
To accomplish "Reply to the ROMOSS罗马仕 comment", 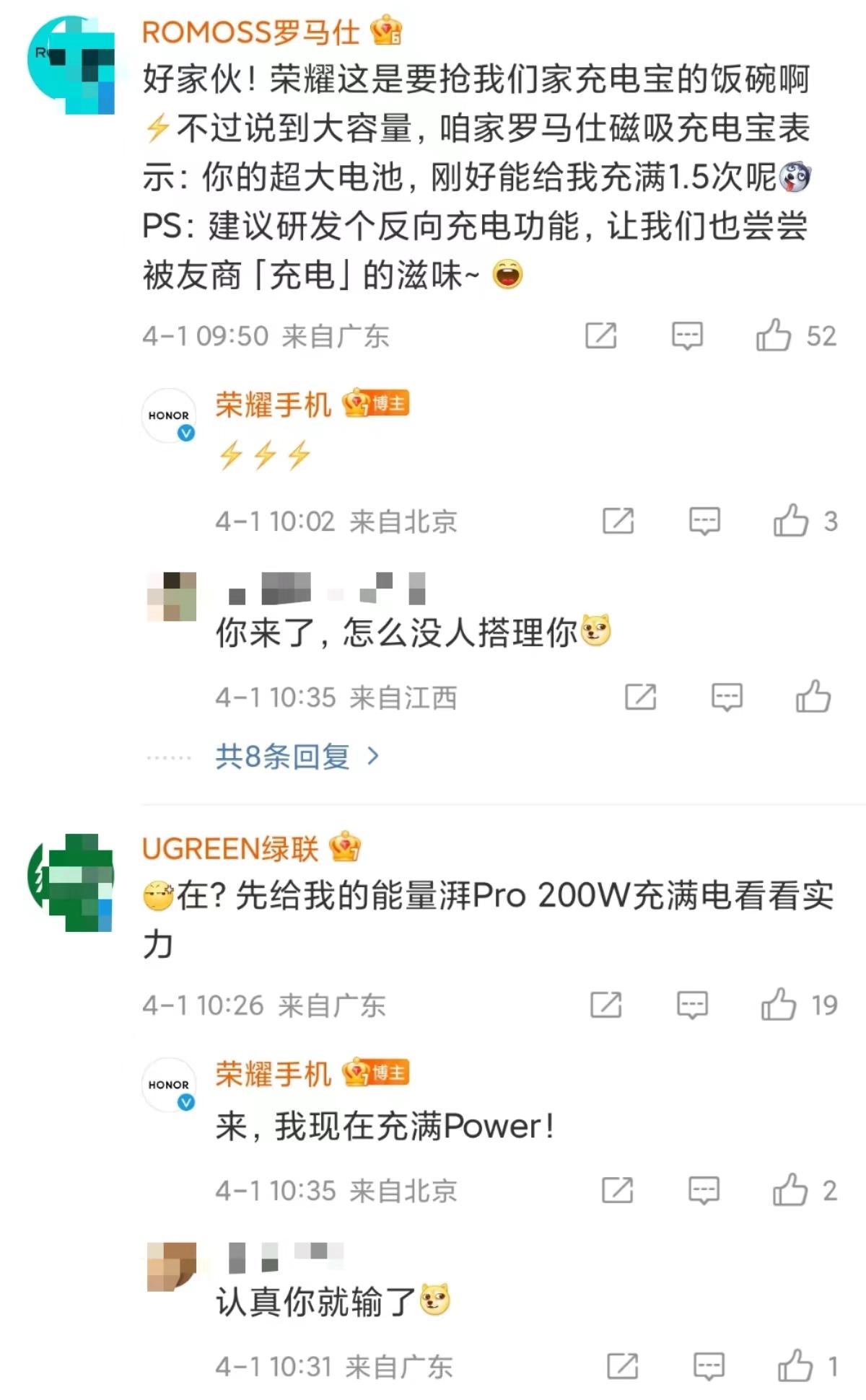I will pos(686,335).
